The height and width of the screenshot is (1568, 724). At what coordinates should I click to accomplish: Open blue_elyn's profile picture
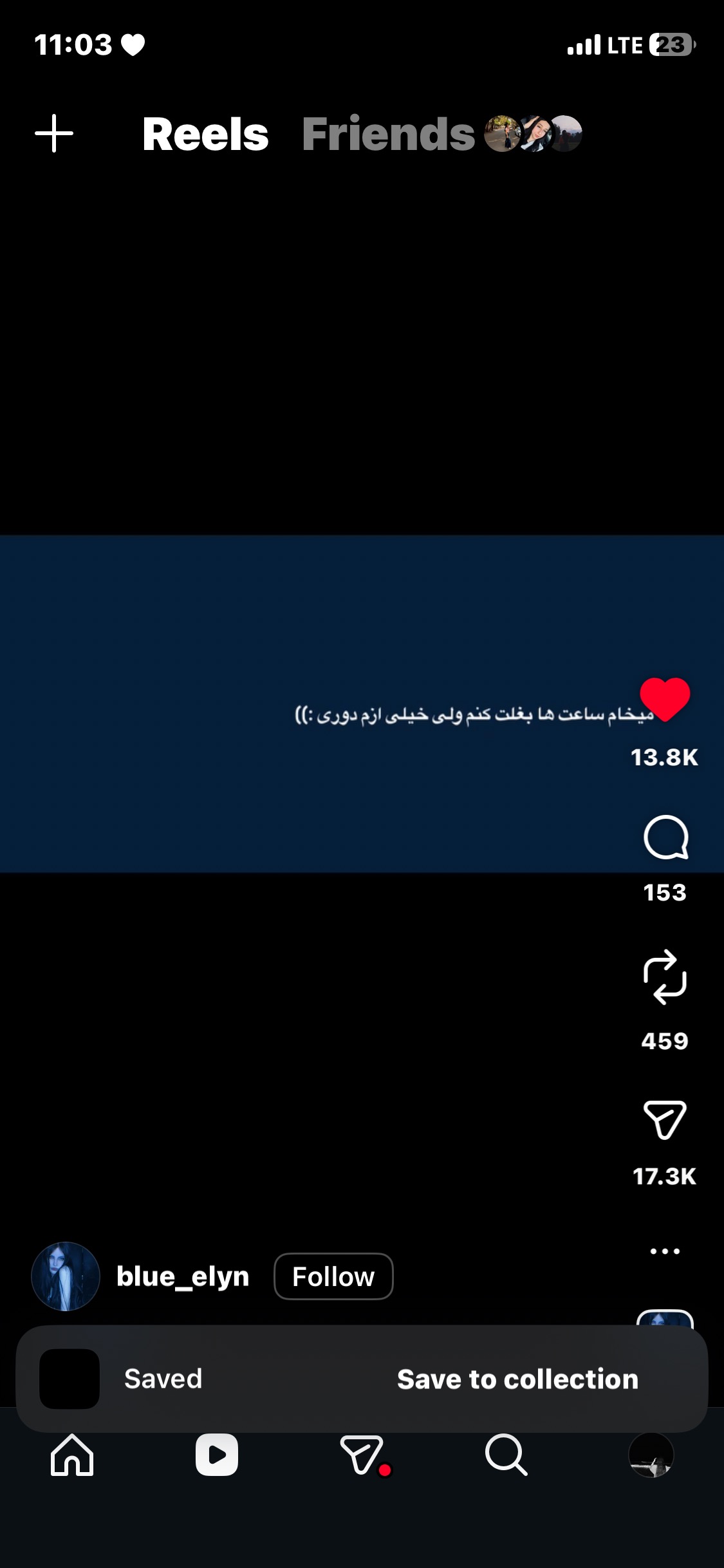tap(66, 1276)
